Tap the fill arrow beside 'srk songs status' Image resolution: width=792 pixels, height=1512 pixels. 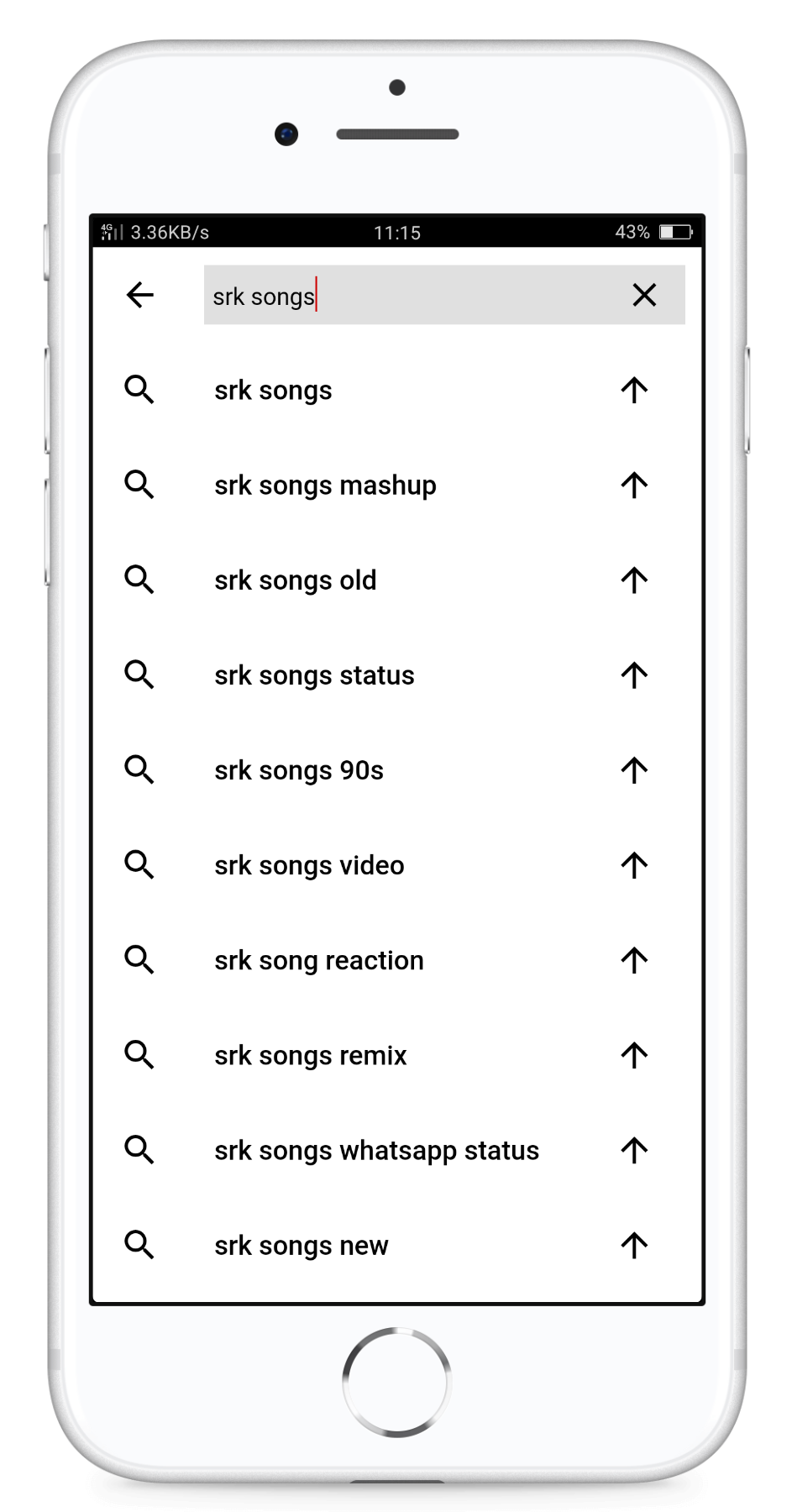point(634,675)
